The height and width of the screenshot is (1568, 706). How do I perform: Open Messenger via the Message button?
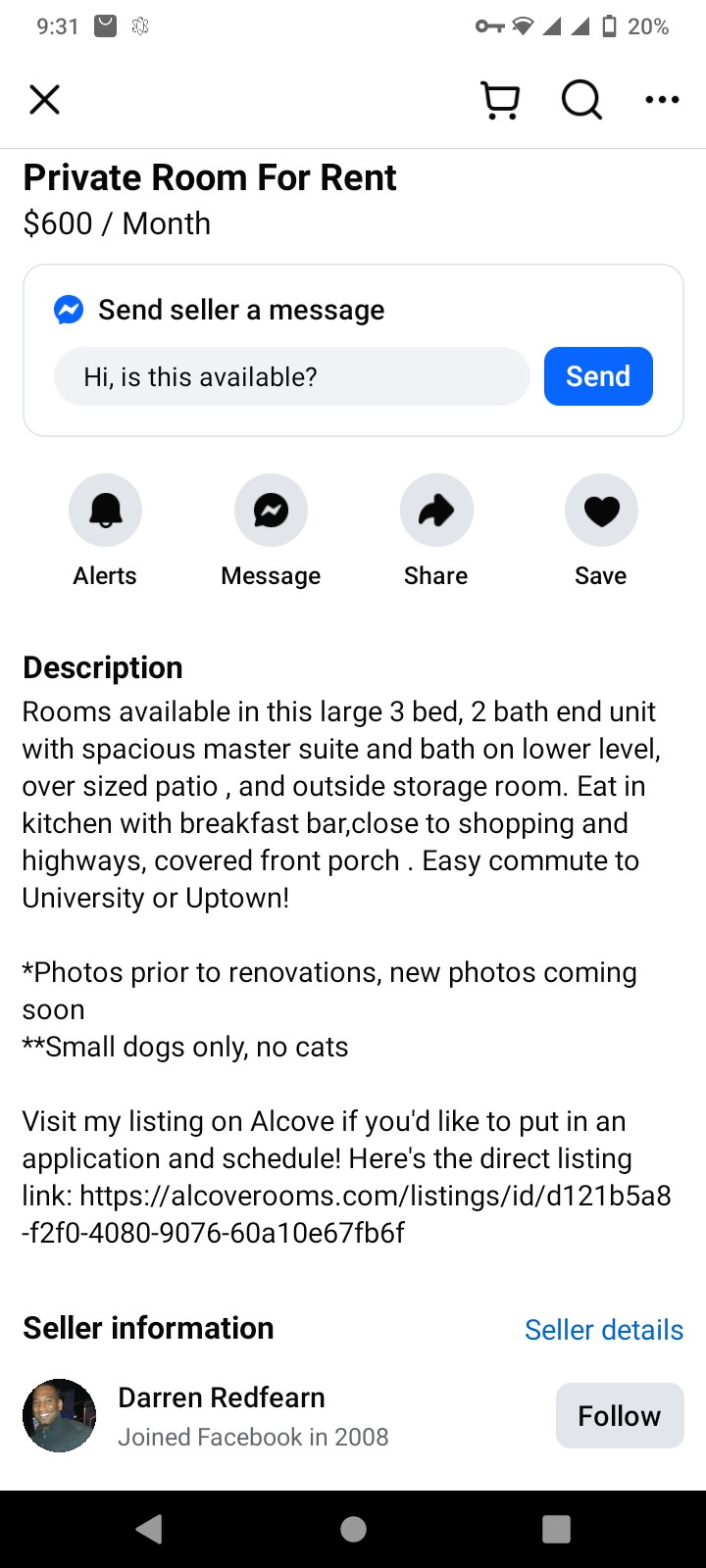(271, 511)
